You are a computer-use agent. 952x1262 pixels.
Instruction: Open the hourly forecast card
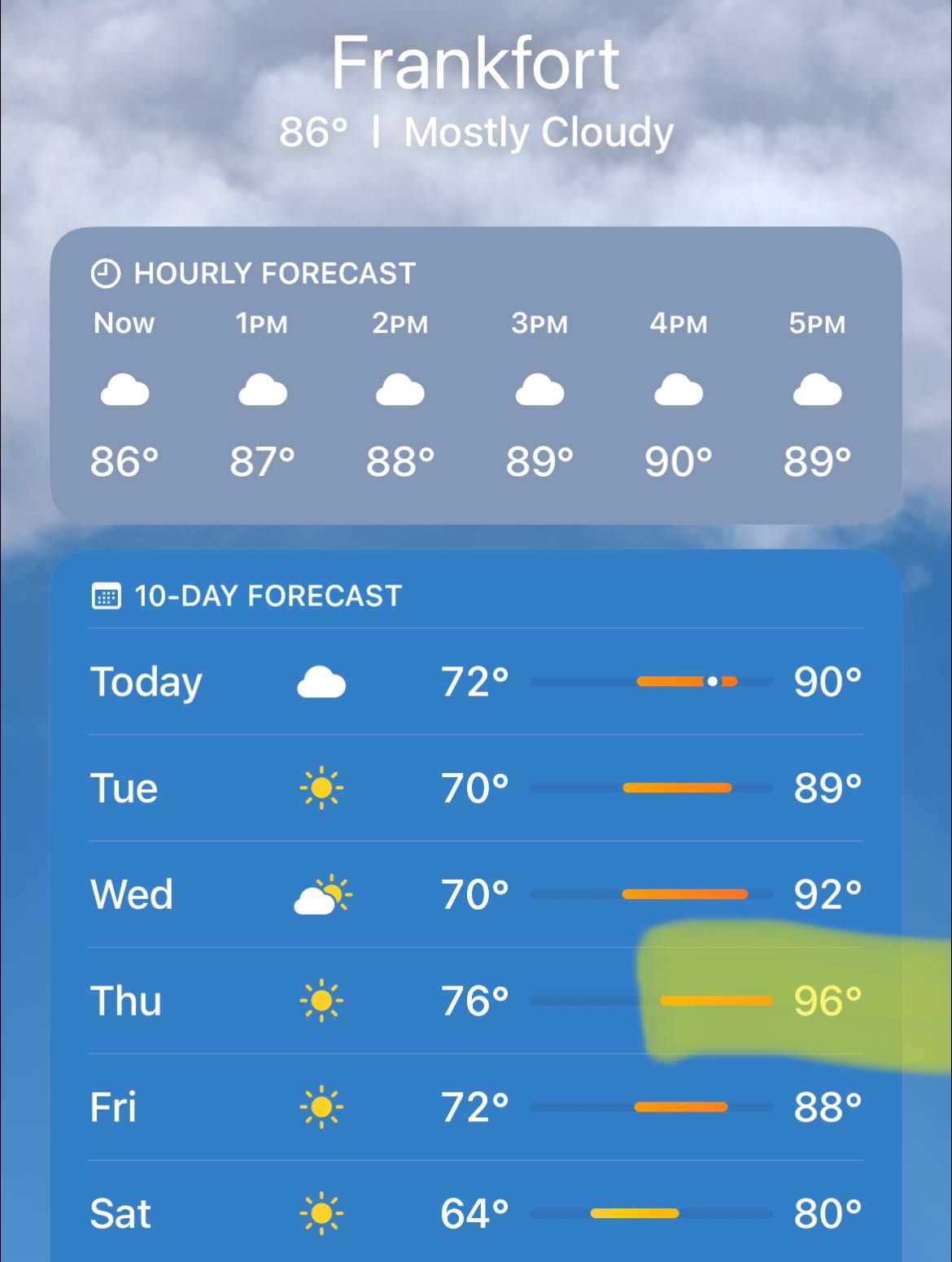coord(475,376)
